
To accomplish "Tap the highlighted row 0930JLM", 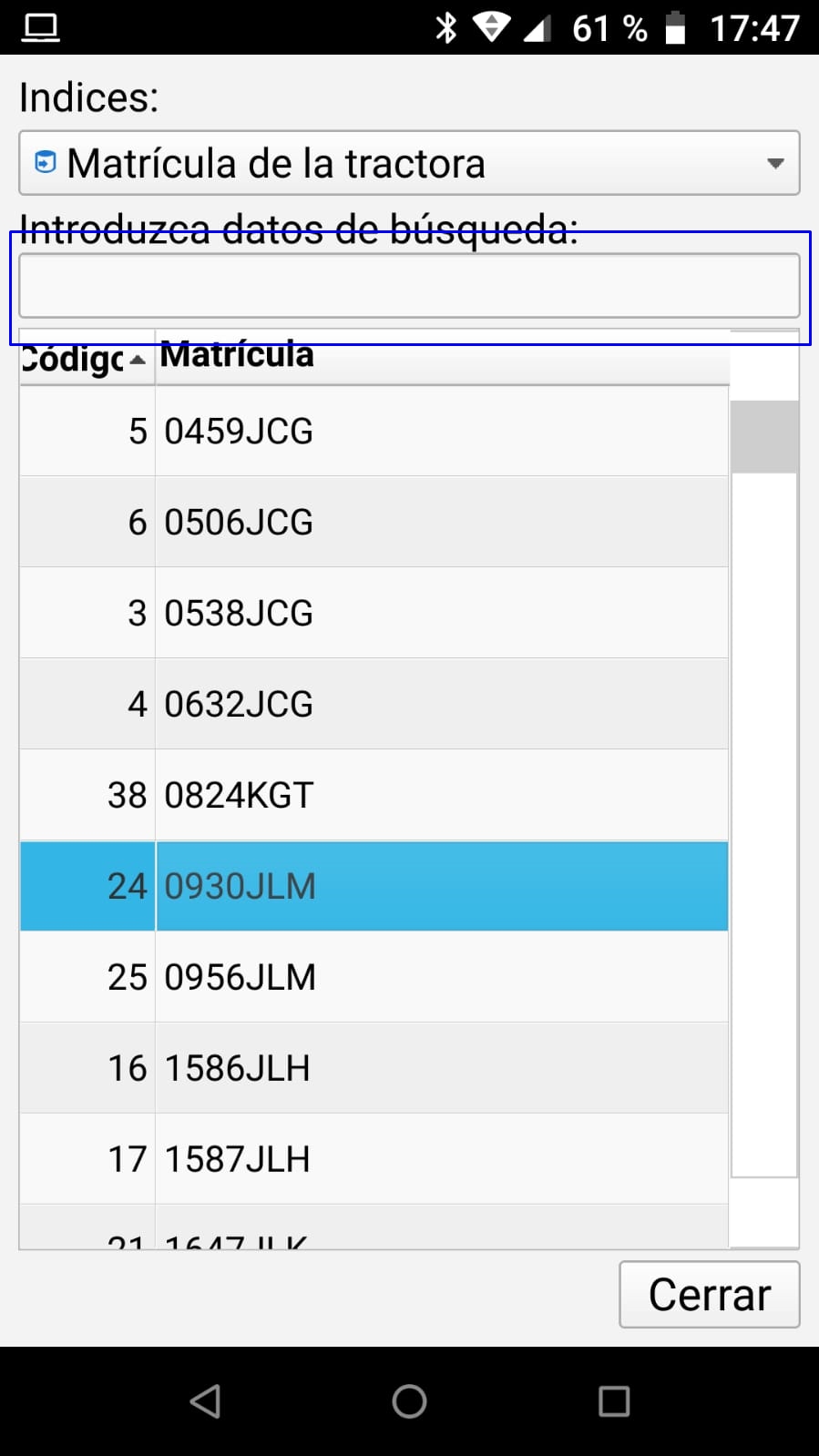I will pyautogui.click(x=374, y=886).
